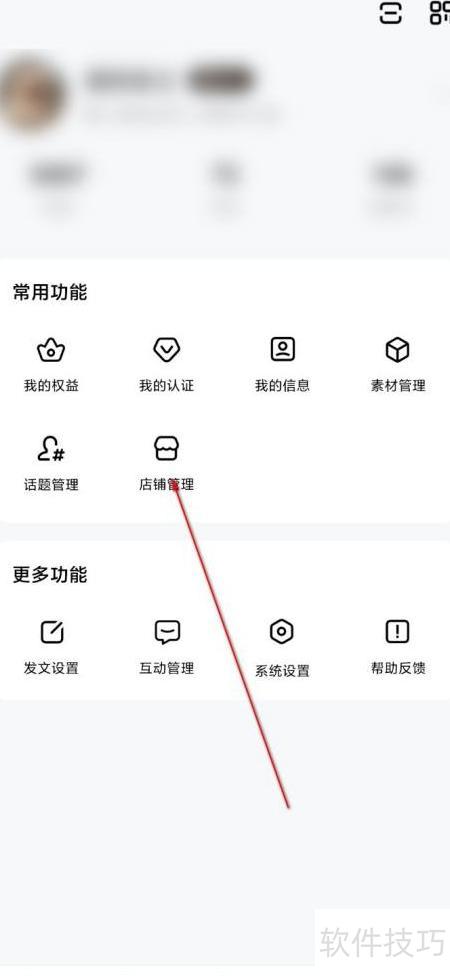
Task: Open 我的权益 (My Benefits)
Action: coord(51,365)
